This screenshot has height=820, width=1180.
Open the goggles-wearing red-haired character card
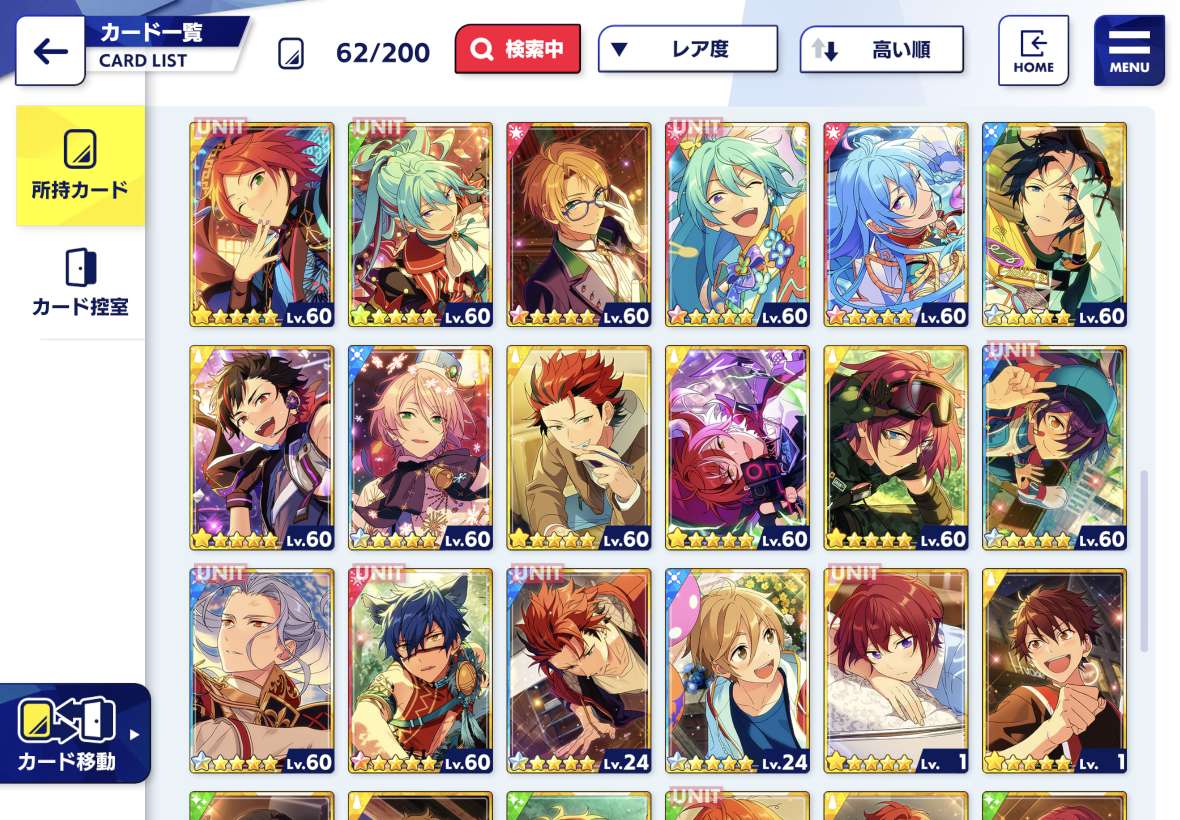pyautogui.click(x=895, y=447)
